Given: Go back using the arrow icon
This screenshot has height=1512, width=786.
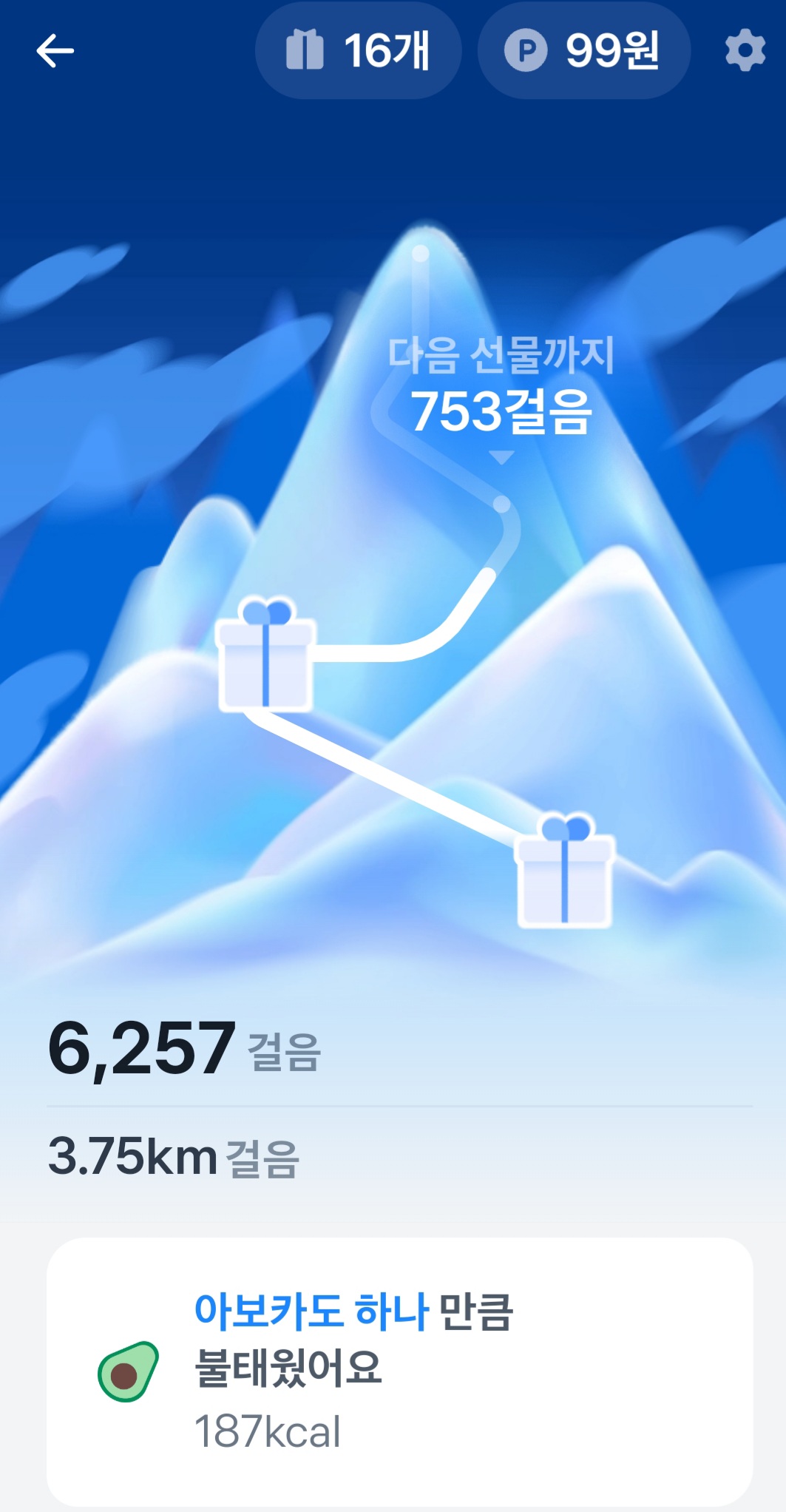Looking at the screenshot, I should tap(55, 51).
